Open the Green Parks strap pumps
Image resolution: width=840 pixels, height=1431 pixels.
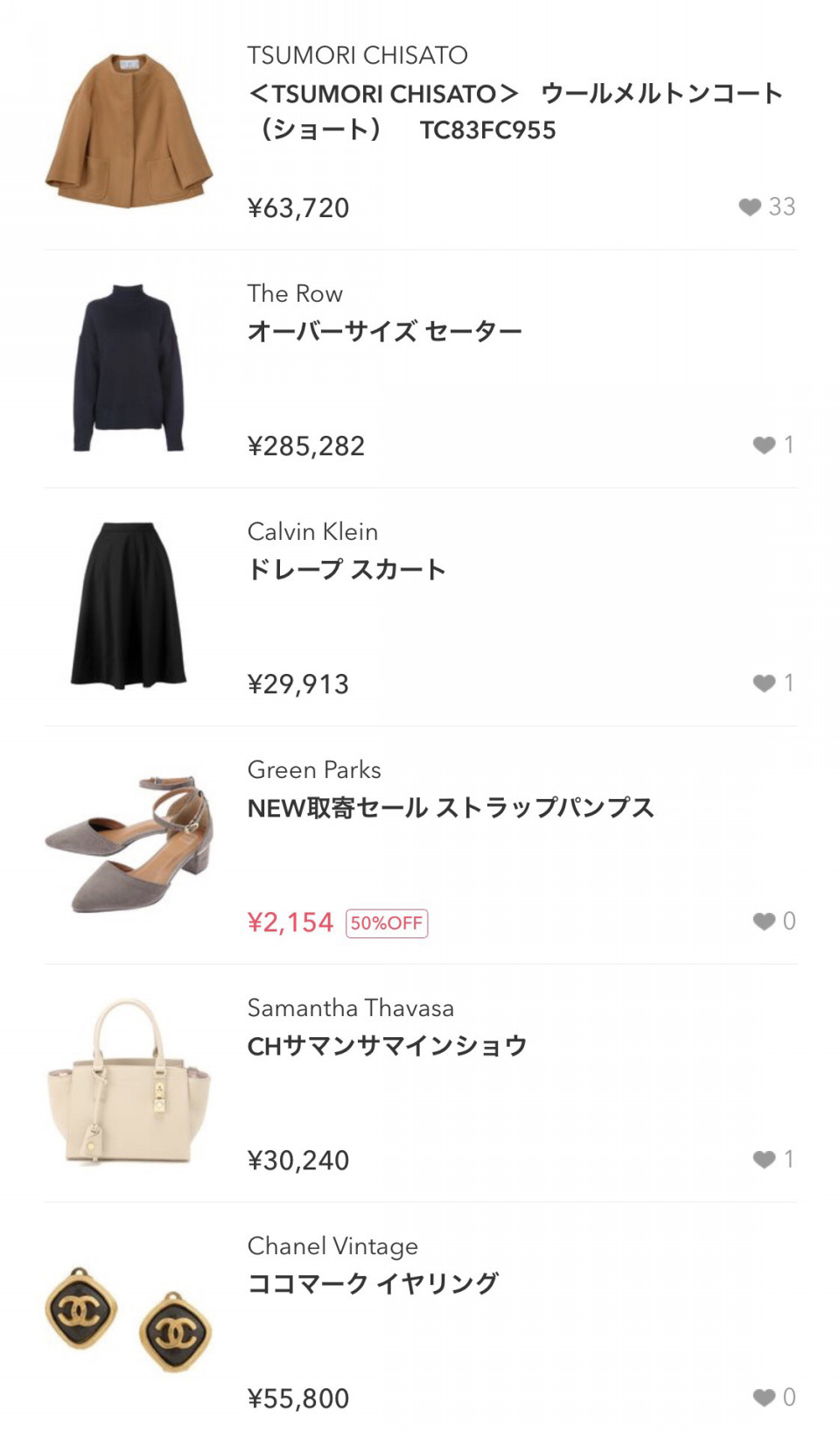click(x=420, y=845)
